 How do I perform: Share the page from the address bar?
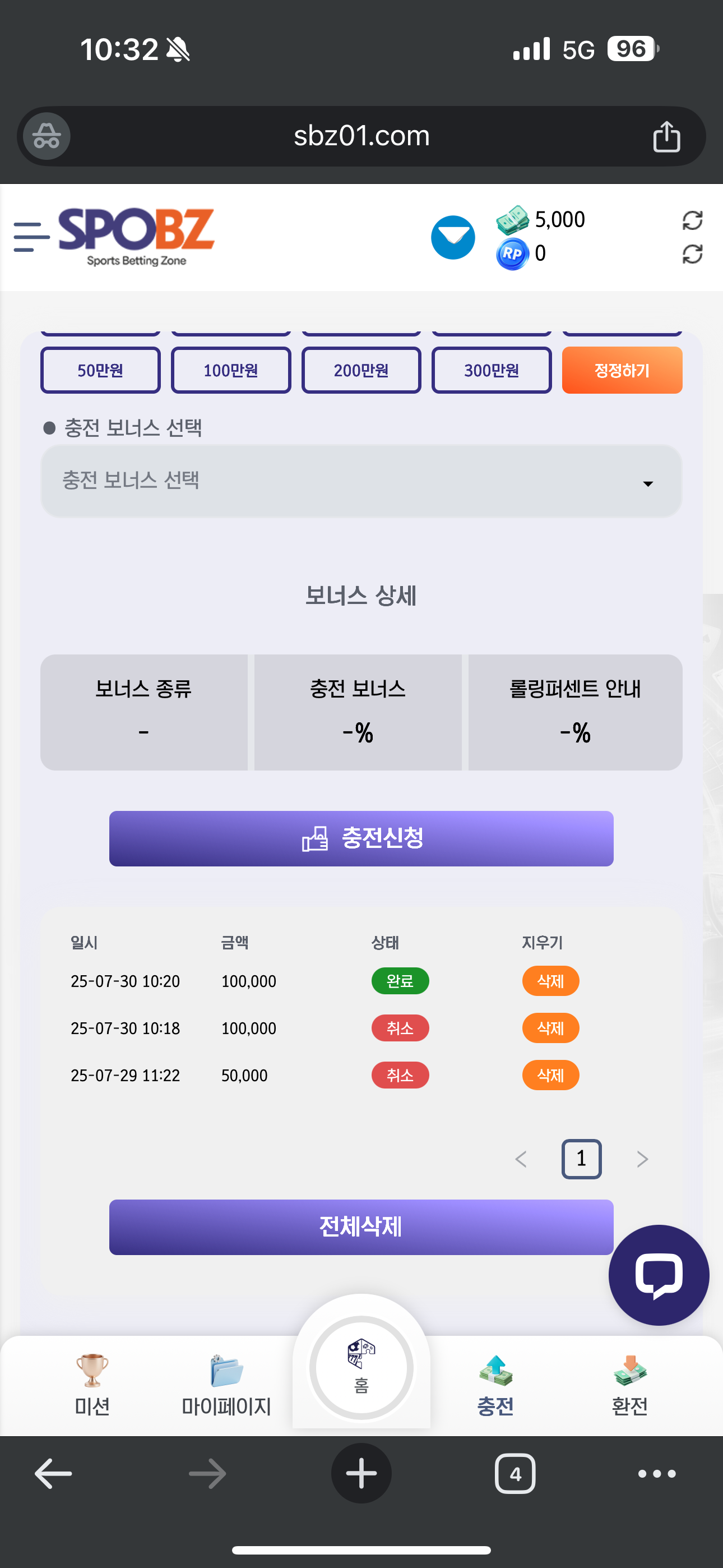[666, 136]
